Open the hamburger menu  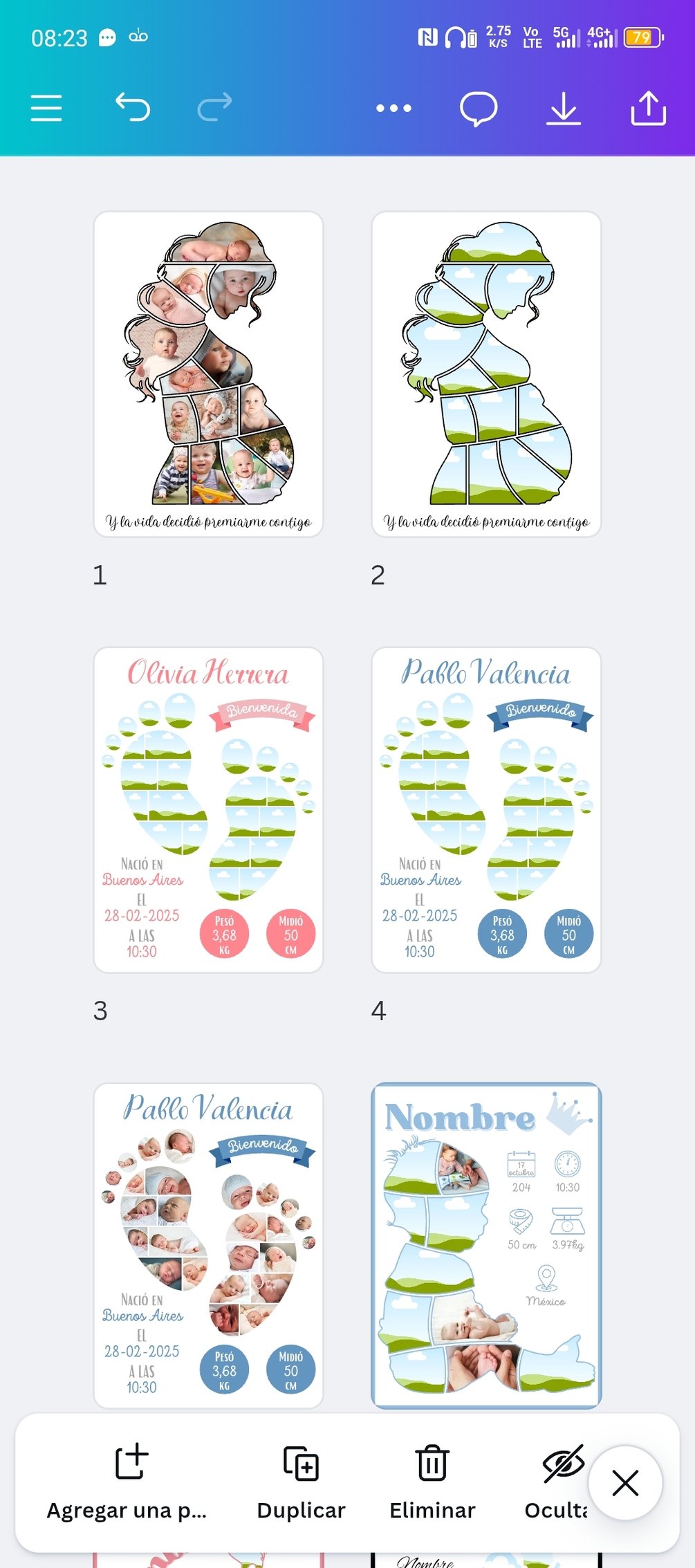point(46,108)
